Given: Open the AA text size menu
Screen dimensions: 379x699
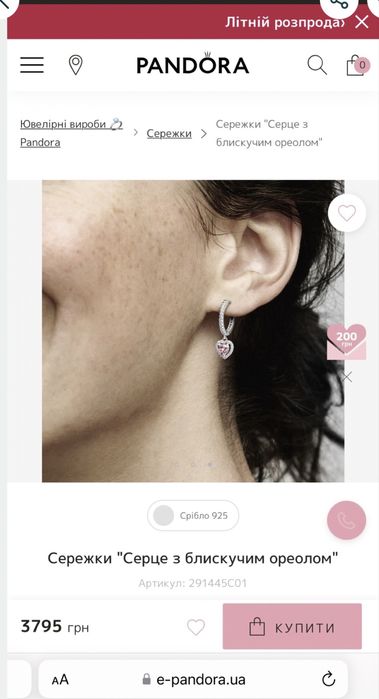Looking at the screenshot, I should click(x=60, y=679).
